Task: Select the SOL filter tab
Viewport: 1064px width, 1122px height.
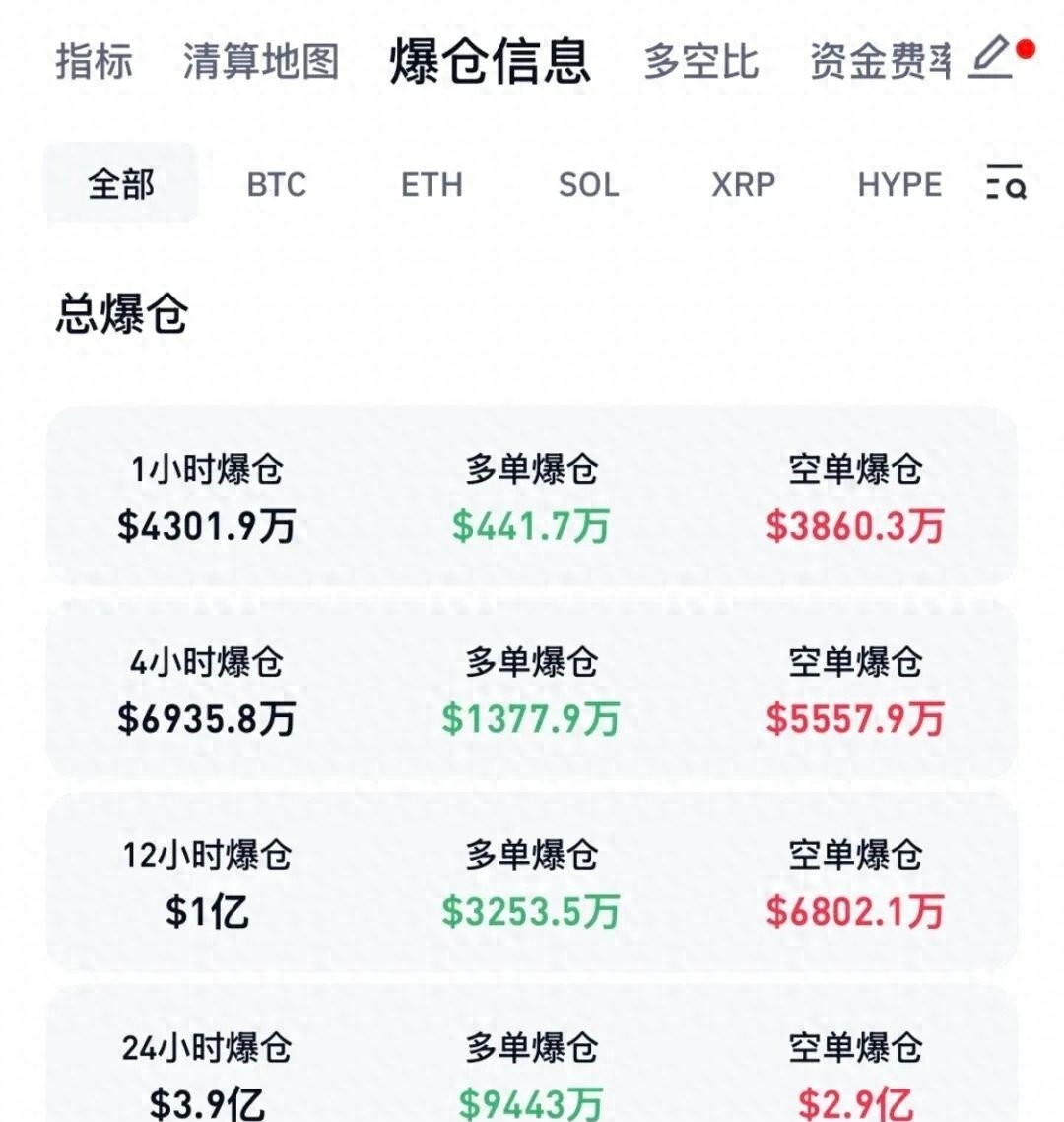Action: [x=588, y=184]
